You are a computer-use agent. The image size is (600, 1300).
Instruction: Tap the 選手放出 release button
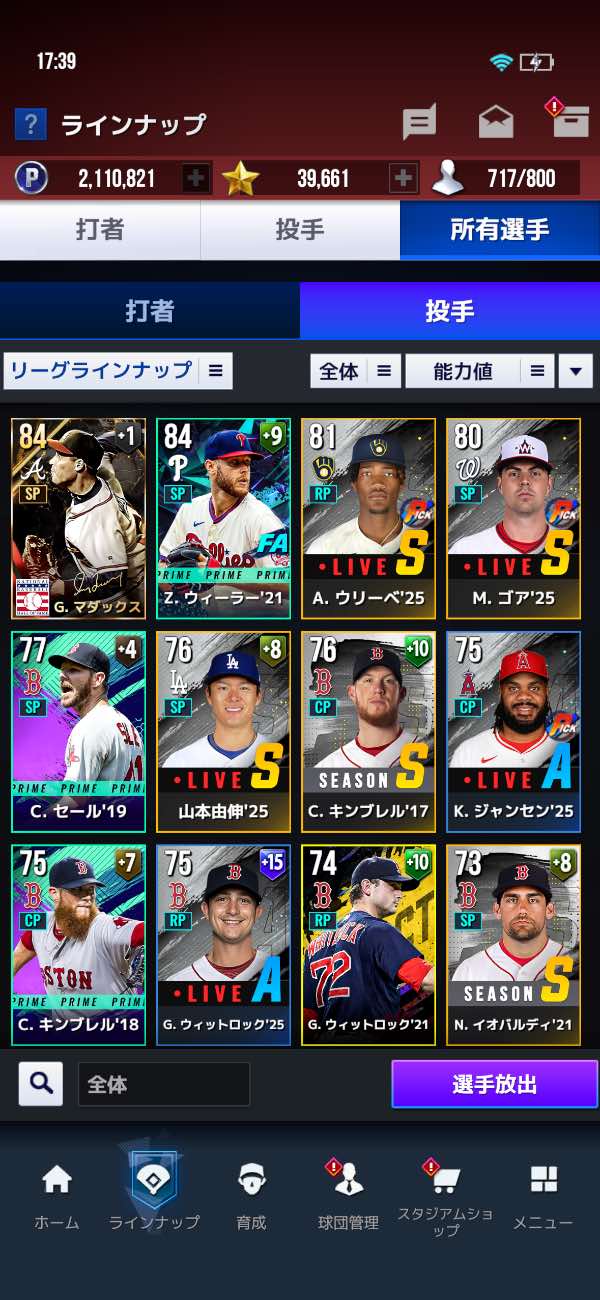[x=494, y=1084]
